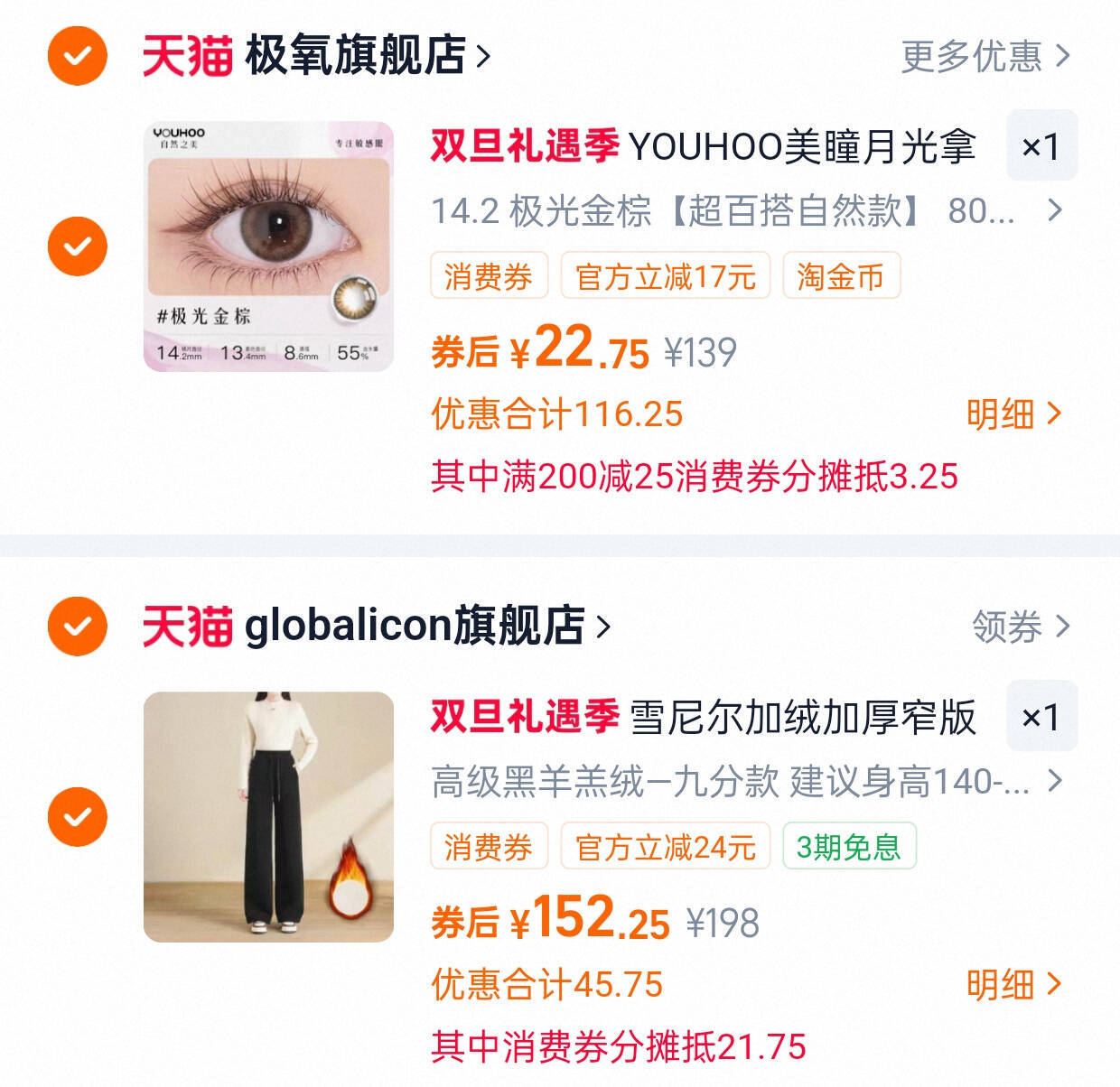Tap 更多优惠 for 极氧旗舰店
Image resolution: width=1120 pixels, height=1087 pixels.
pyautogui.click(x=985, y=56)
